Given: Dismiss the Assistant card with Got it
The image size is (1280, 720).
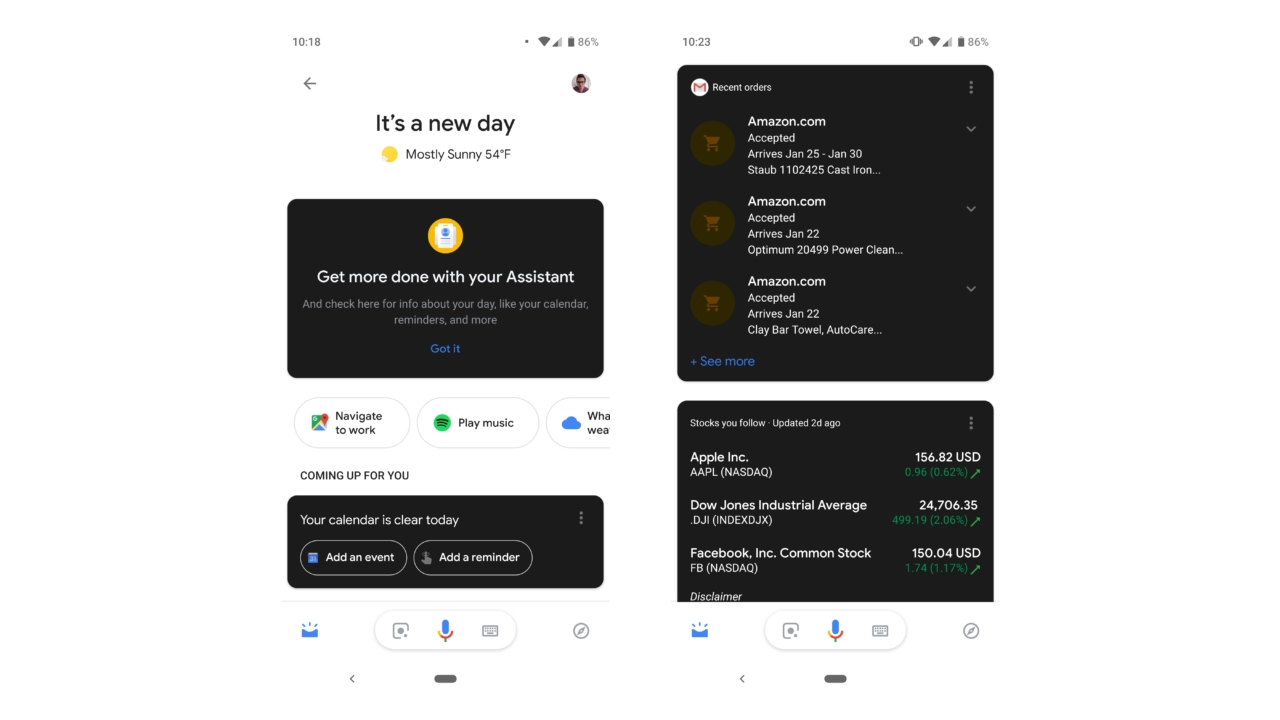Looking at the screenshot, I should (x=445, y=349).
